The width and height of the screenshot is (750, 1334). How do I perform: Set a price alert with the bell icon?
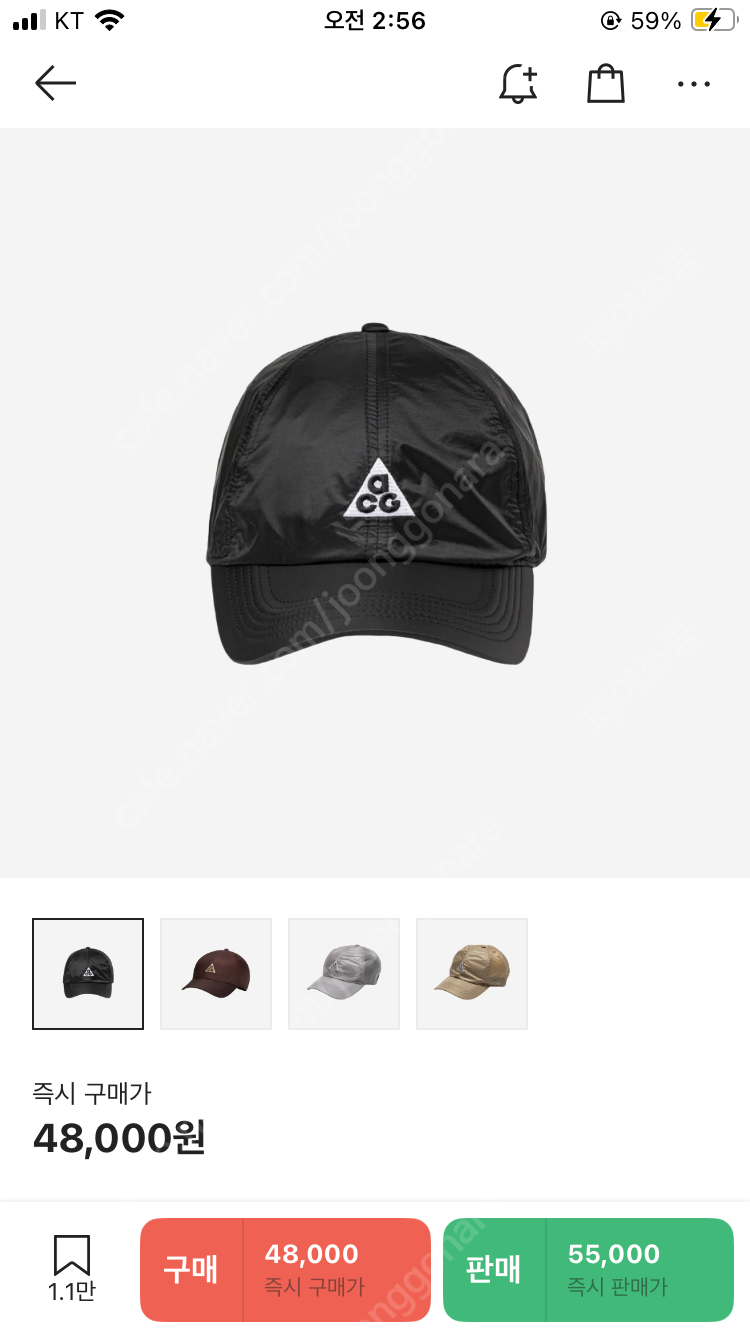pyautogui.click(x=518, y=84)
